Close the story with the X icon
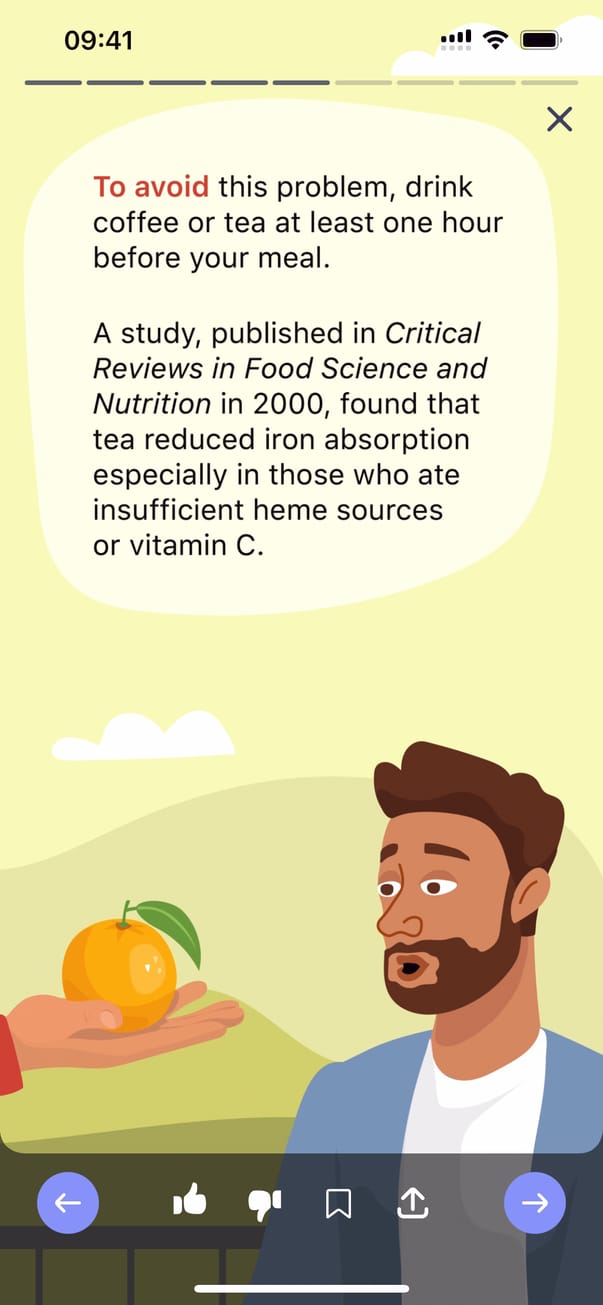The height and width of the screenshot is (1305, 603). [559, 120]
